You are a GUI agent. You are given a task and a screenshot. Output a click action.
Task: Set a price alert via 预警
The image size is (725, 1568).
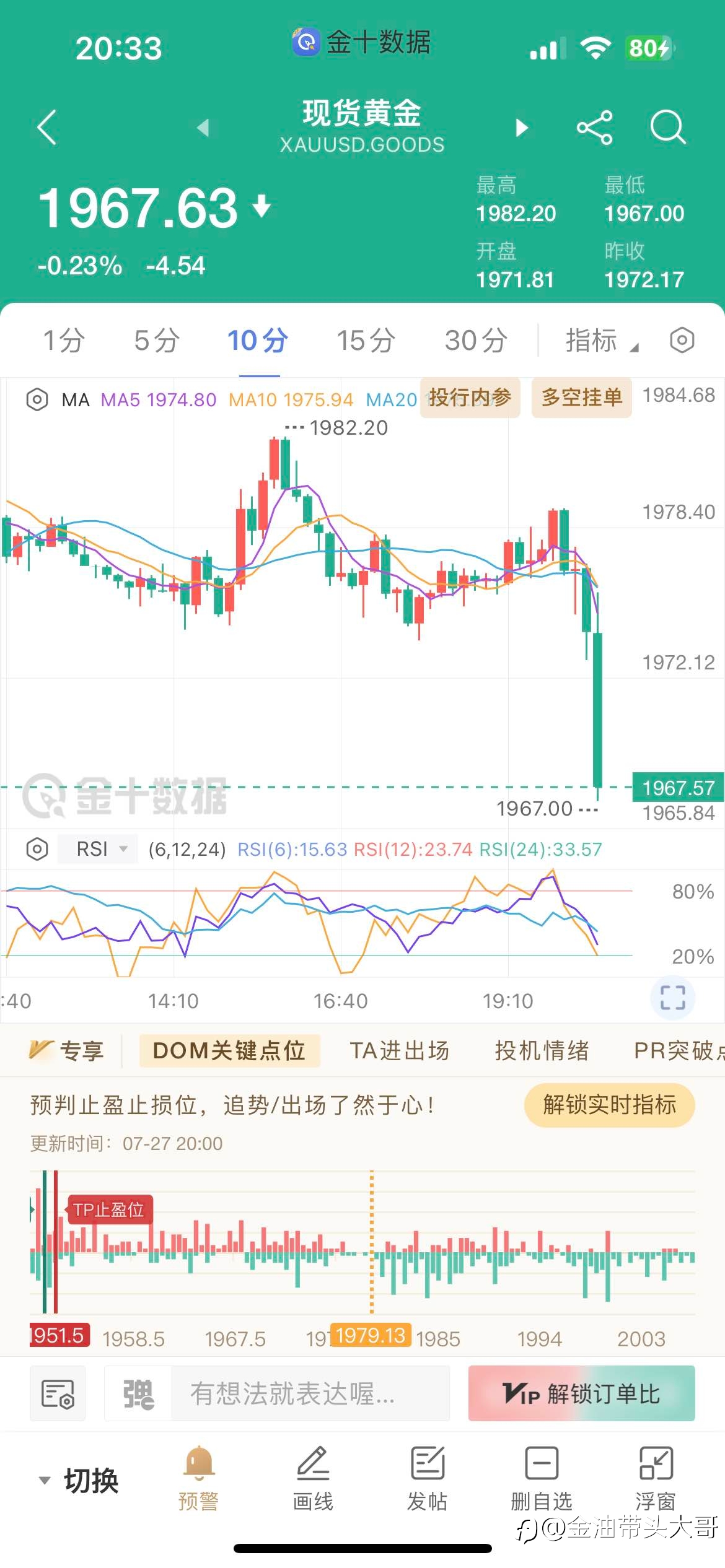[199, 1479]
